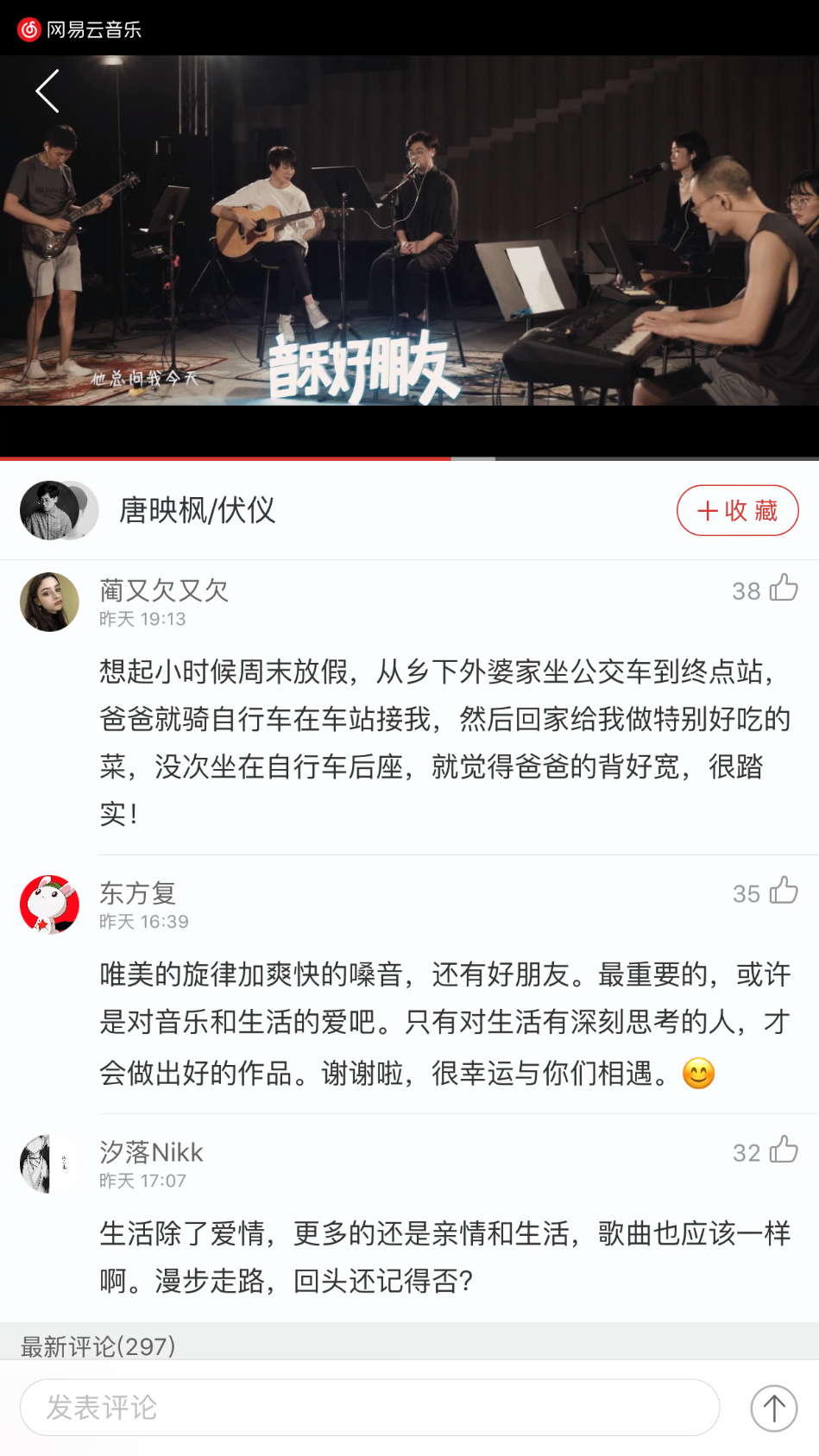This screenshot has height=1456, width=819.
Task: Focus the 发表评论 comment field
Action: 369,1408
